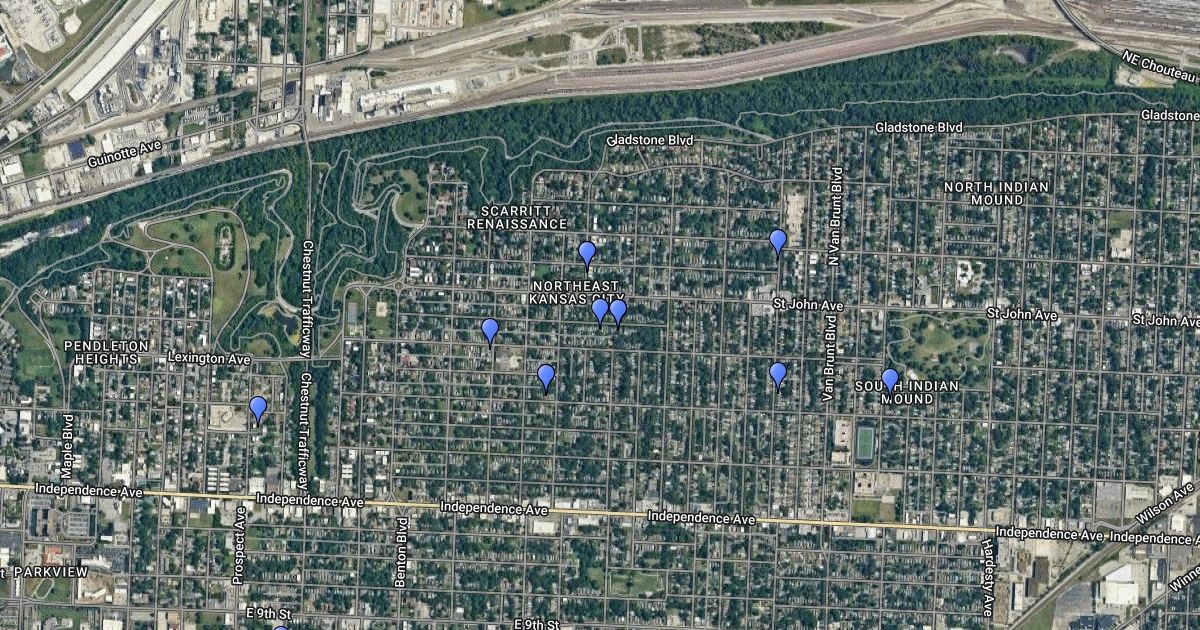The image size is (1200, 630).
Task: Open the left pin of the Northeast Kansas City pair
Action: pos(600,310)
